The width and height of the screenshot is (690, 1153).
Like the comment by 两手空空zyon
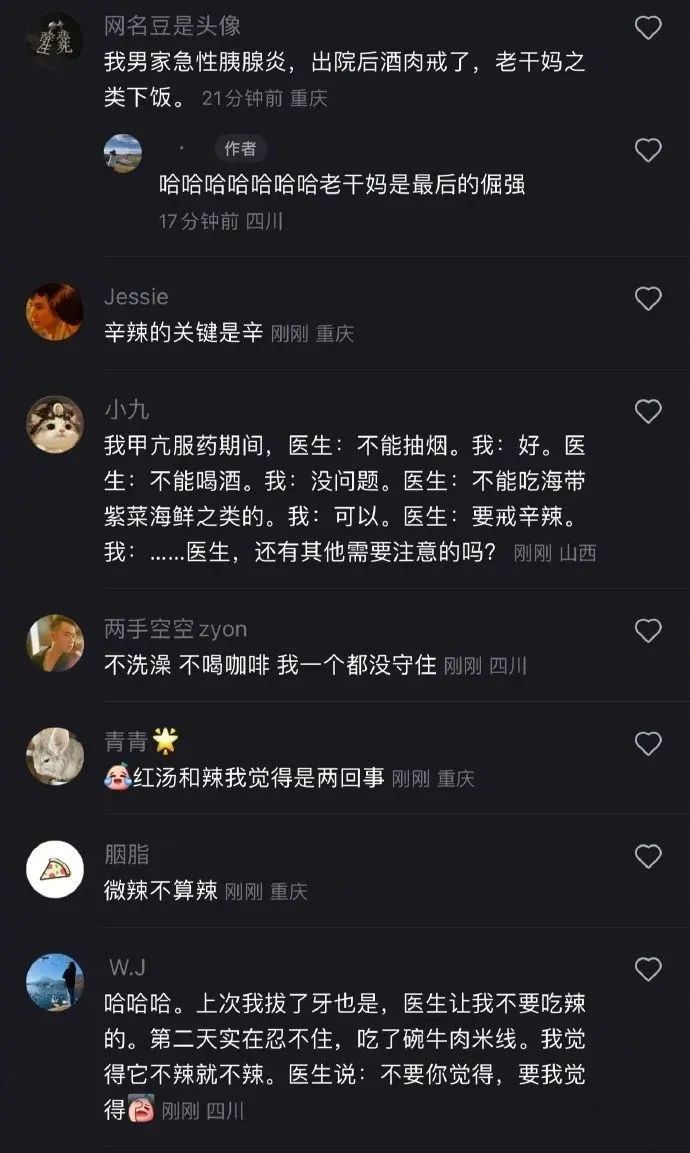(x=648, y=630)
